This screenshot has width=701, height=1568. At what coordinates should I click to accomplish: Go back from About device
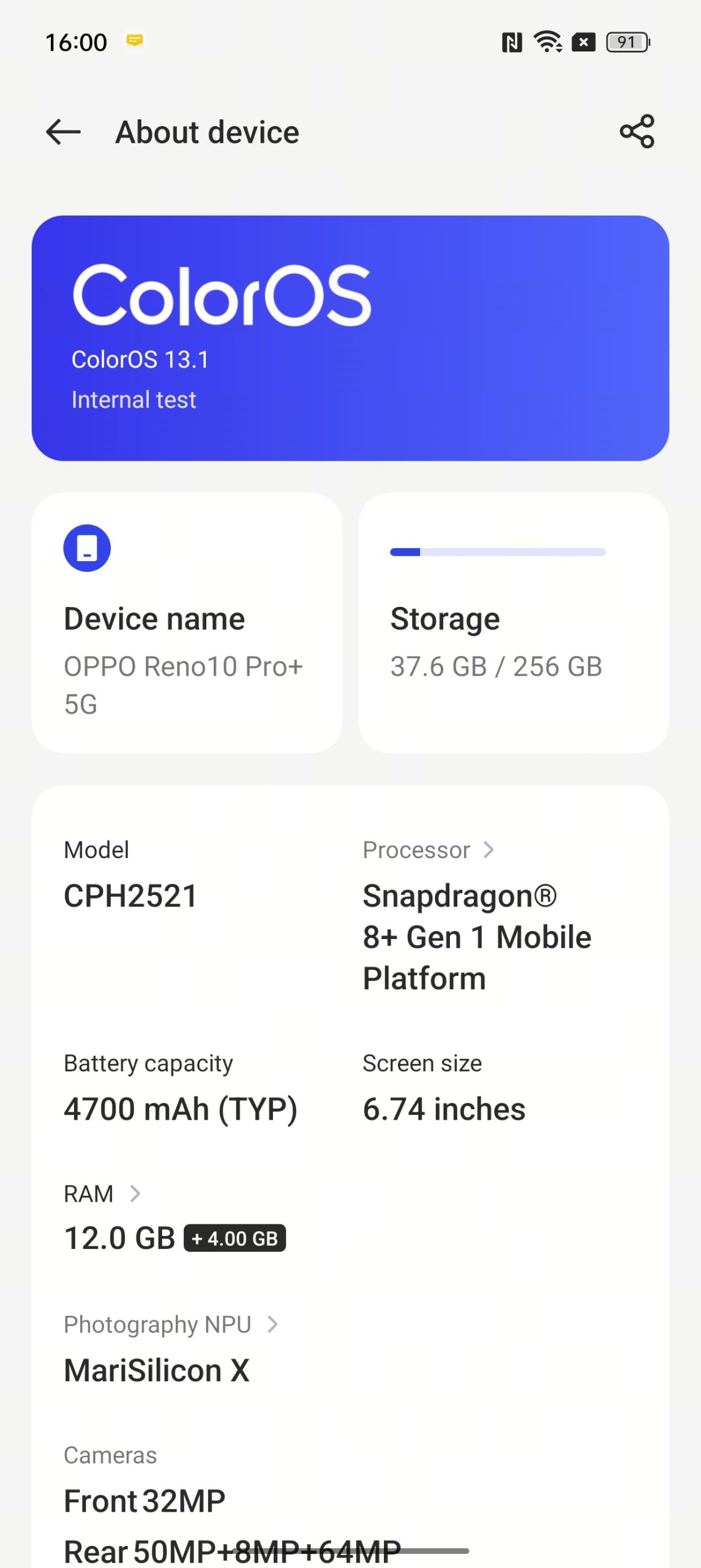point(64,132)
